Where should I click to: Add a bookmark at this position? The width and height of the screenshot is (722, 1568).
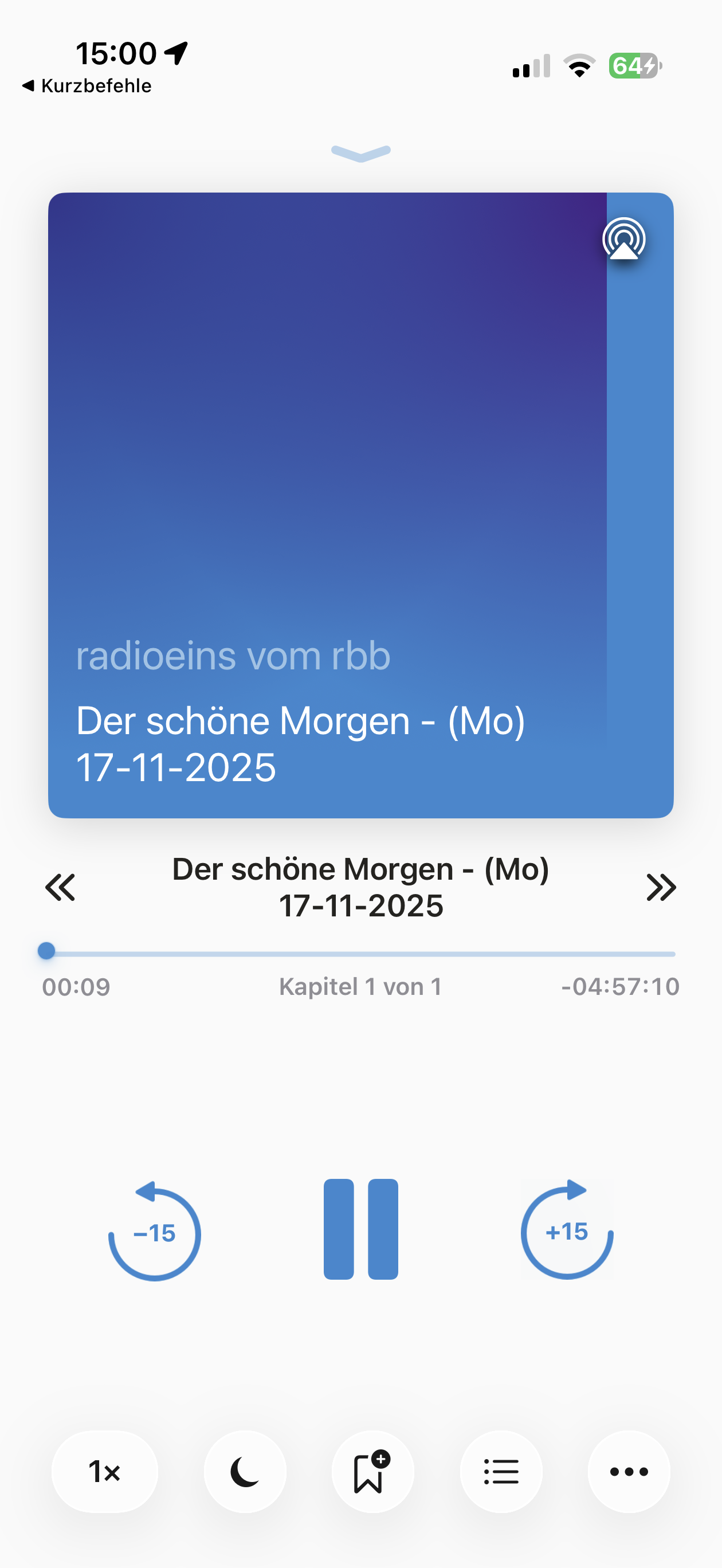click(x=372, y=1471)
